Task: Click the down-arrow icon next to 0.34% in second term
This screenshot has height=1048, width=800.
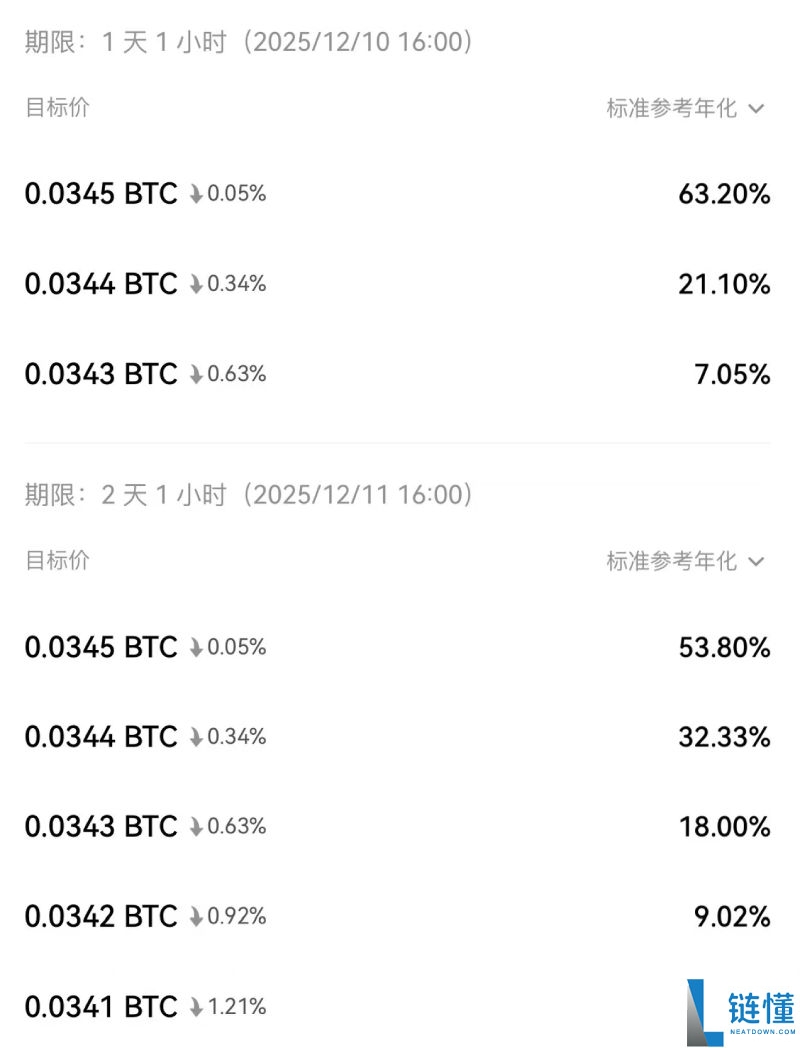Action: point(194,738)
